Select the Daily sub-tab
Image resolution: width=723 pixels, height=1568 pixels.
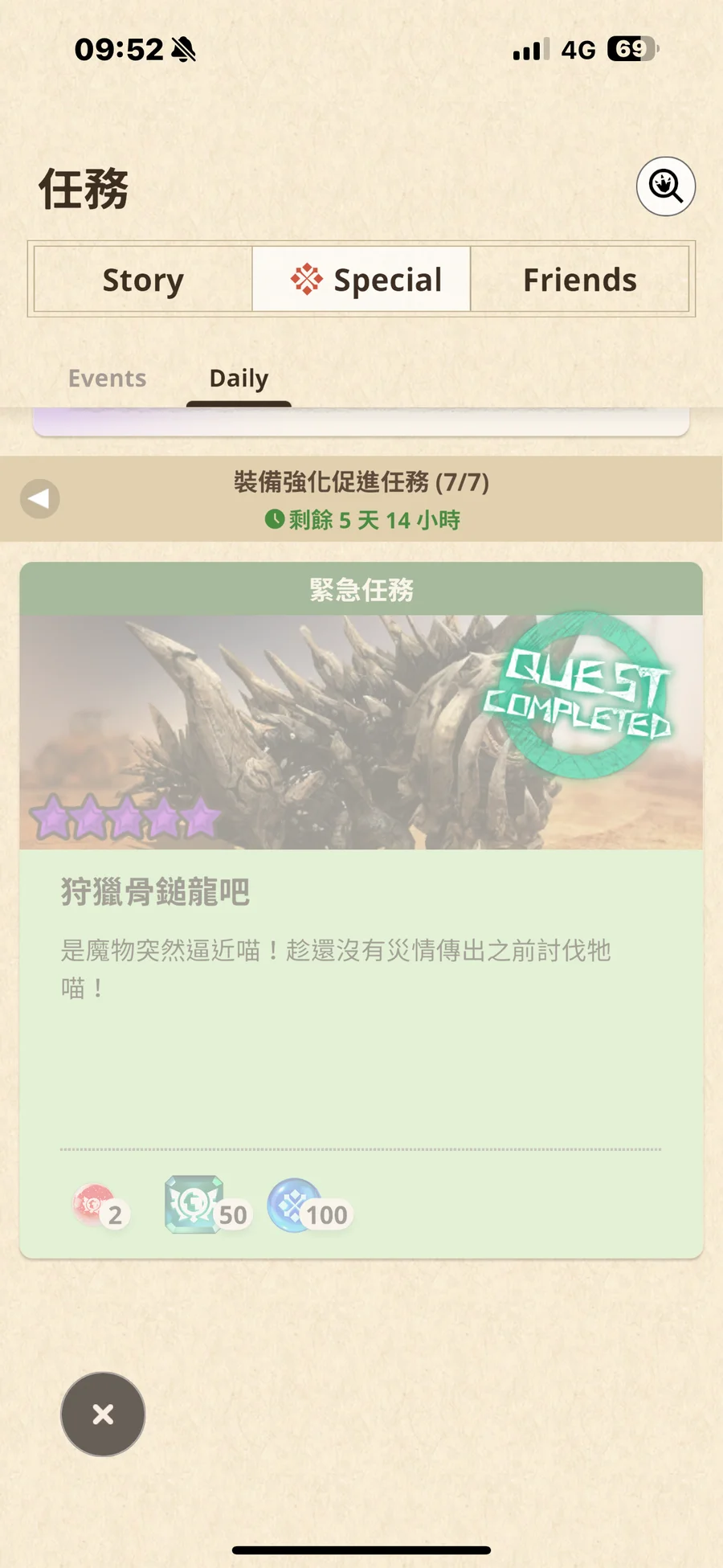click(x=239, y=378)
